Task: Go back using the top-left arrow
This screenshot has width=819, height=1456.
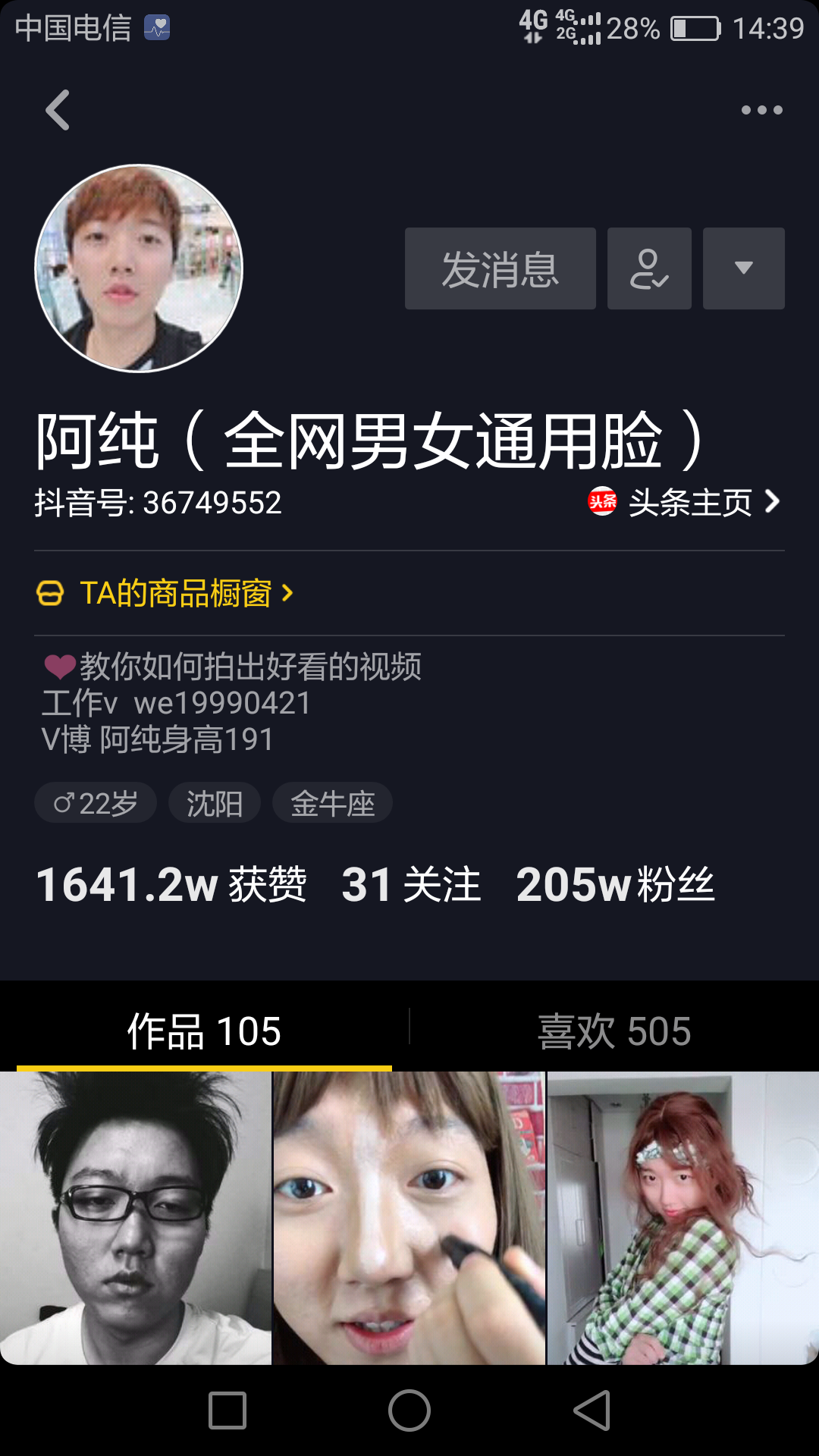Action: tap(58, 111)
